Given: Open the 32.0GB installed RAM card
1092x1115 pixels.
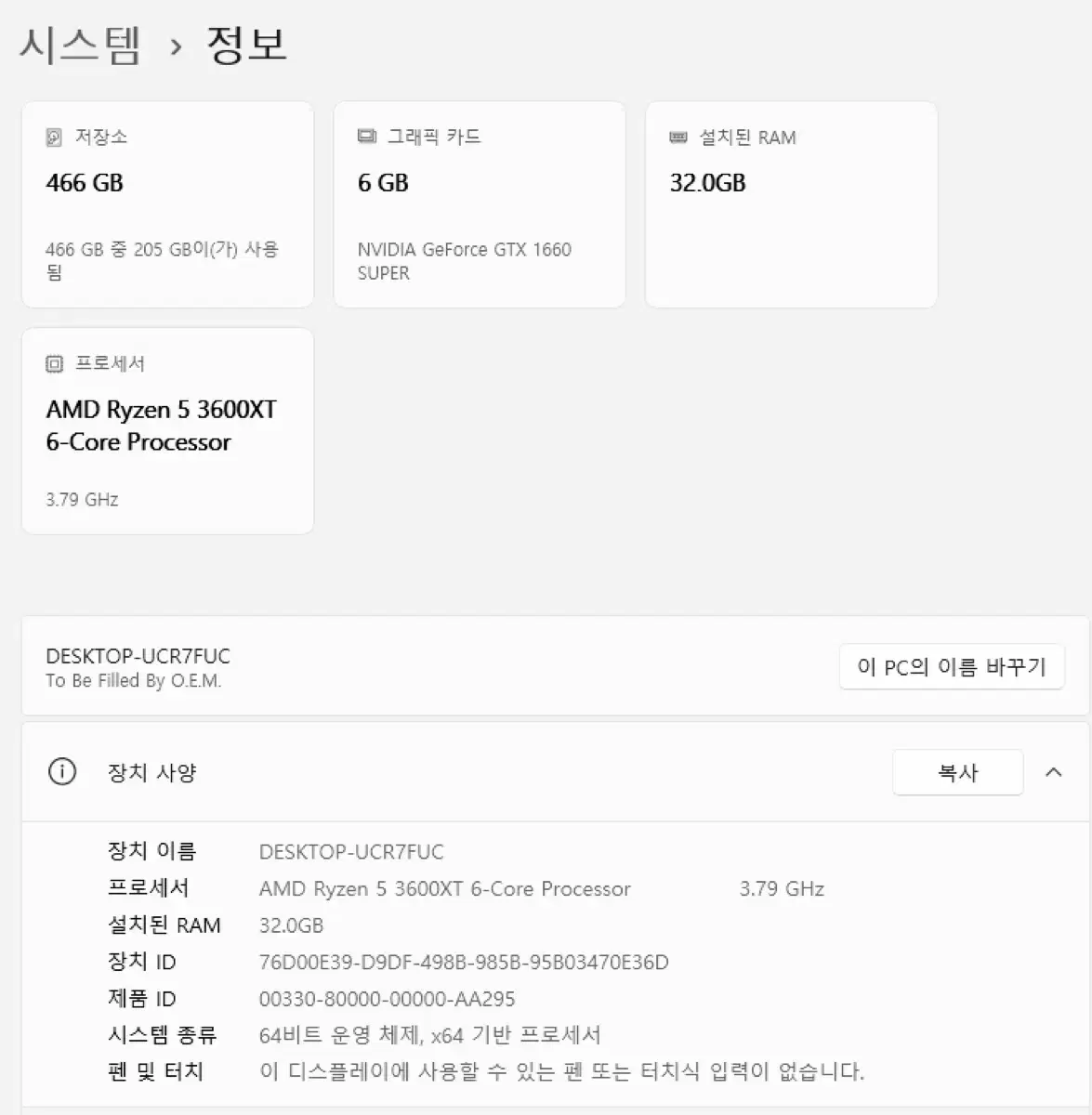Looking at the screenshot, I should click(x=790, y=203).
